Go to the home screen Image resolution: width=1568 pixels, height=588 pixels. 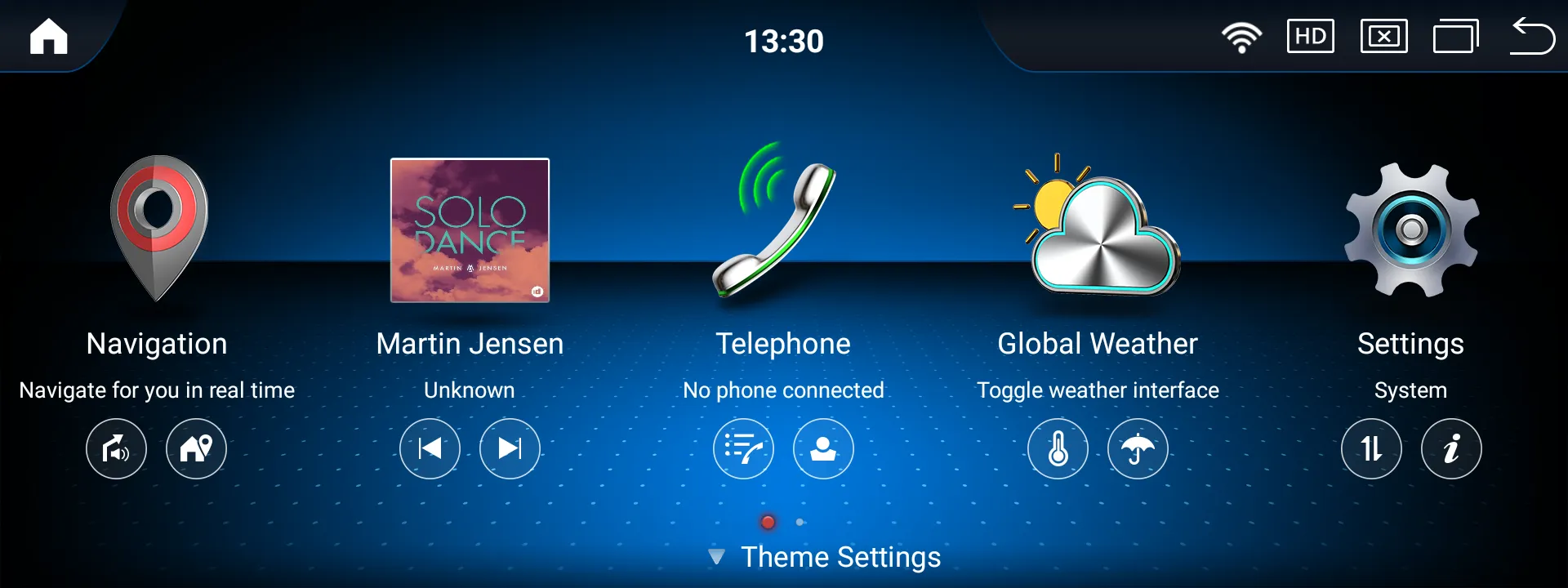[48, 37]
